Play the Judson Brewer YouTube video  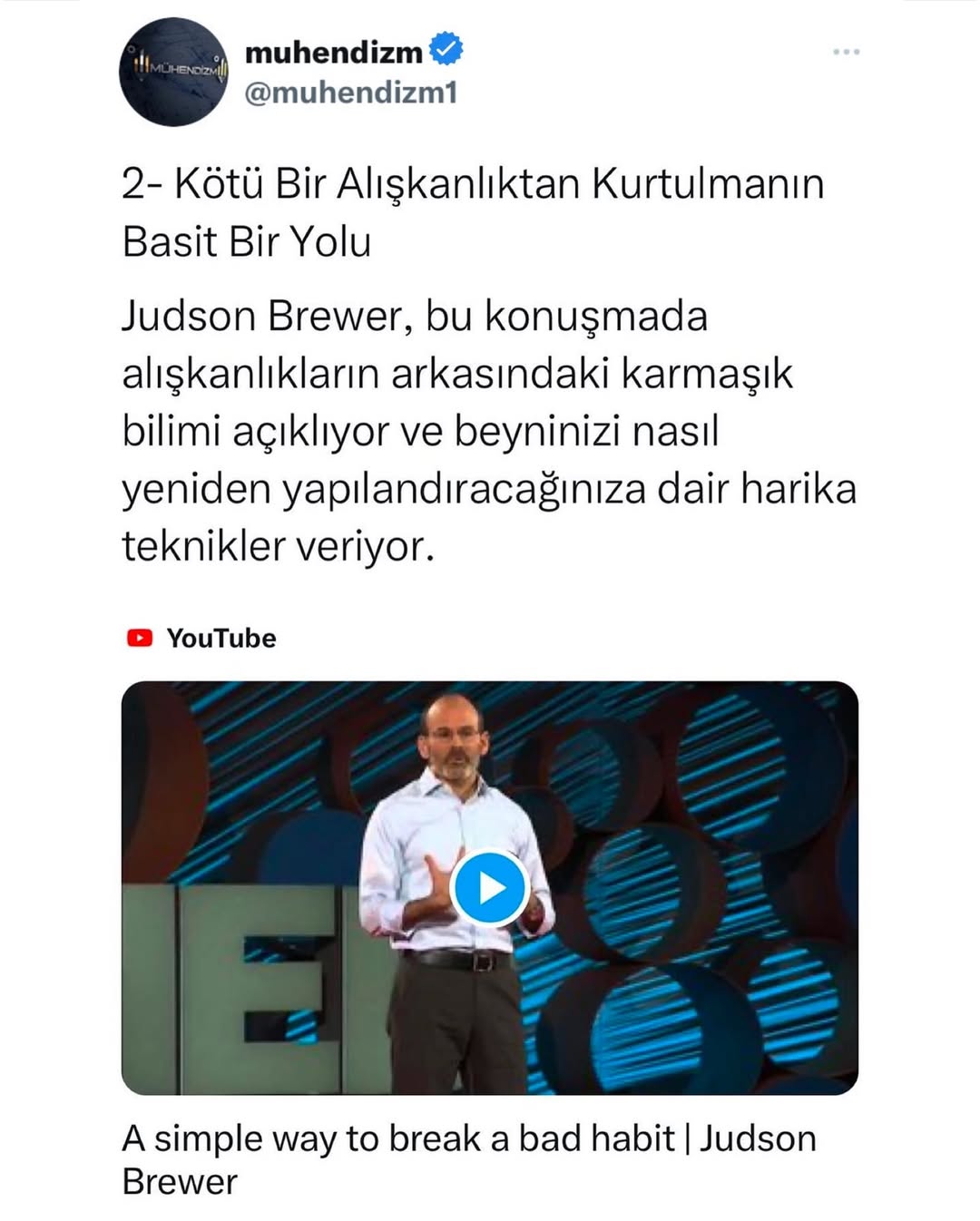(x=490, y=887)
